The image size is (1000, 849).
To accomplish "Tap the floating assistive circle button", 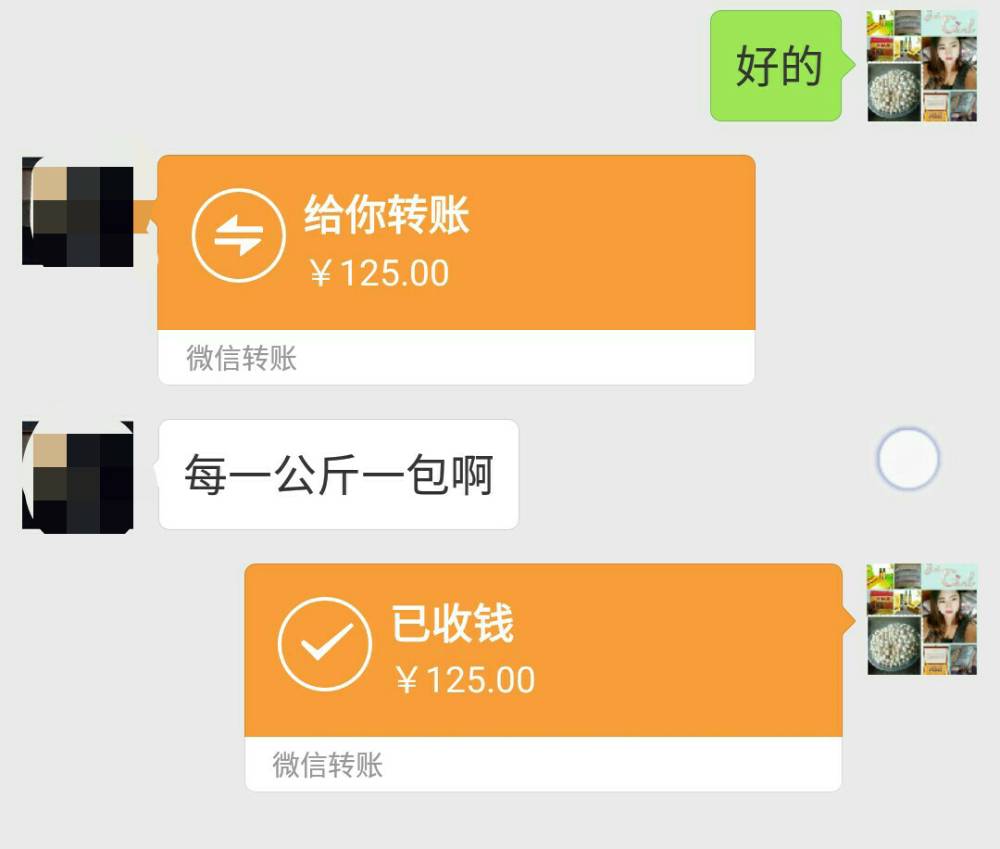I will [x=907, y=460].
